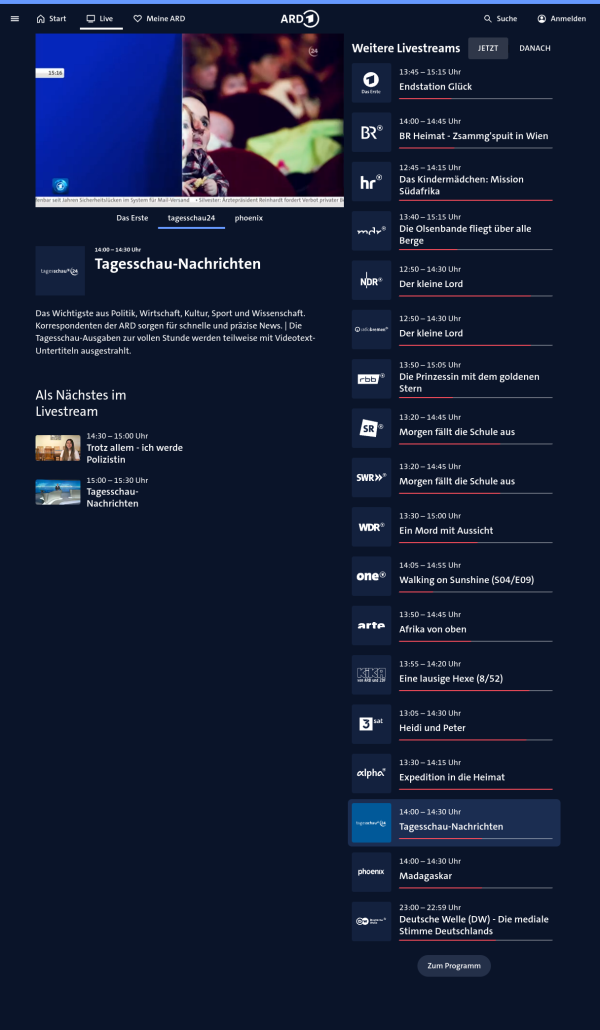This screenshot has width=600, height=1030.
Task: Switch to Das Erste stream tab
Action: coord(132,217)
